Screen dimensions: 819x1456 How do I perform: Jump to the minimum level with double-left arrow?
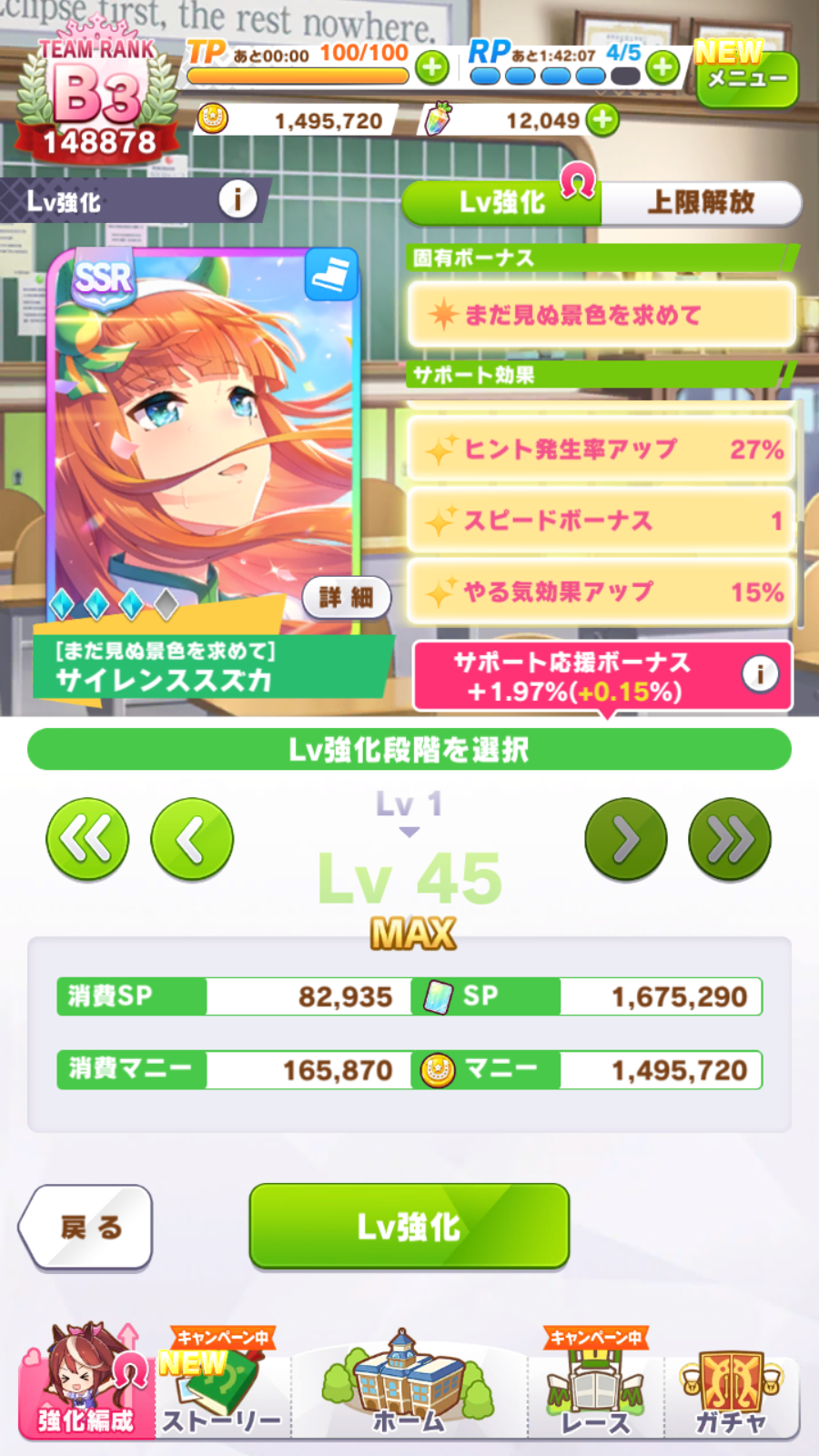click(87, 839)
